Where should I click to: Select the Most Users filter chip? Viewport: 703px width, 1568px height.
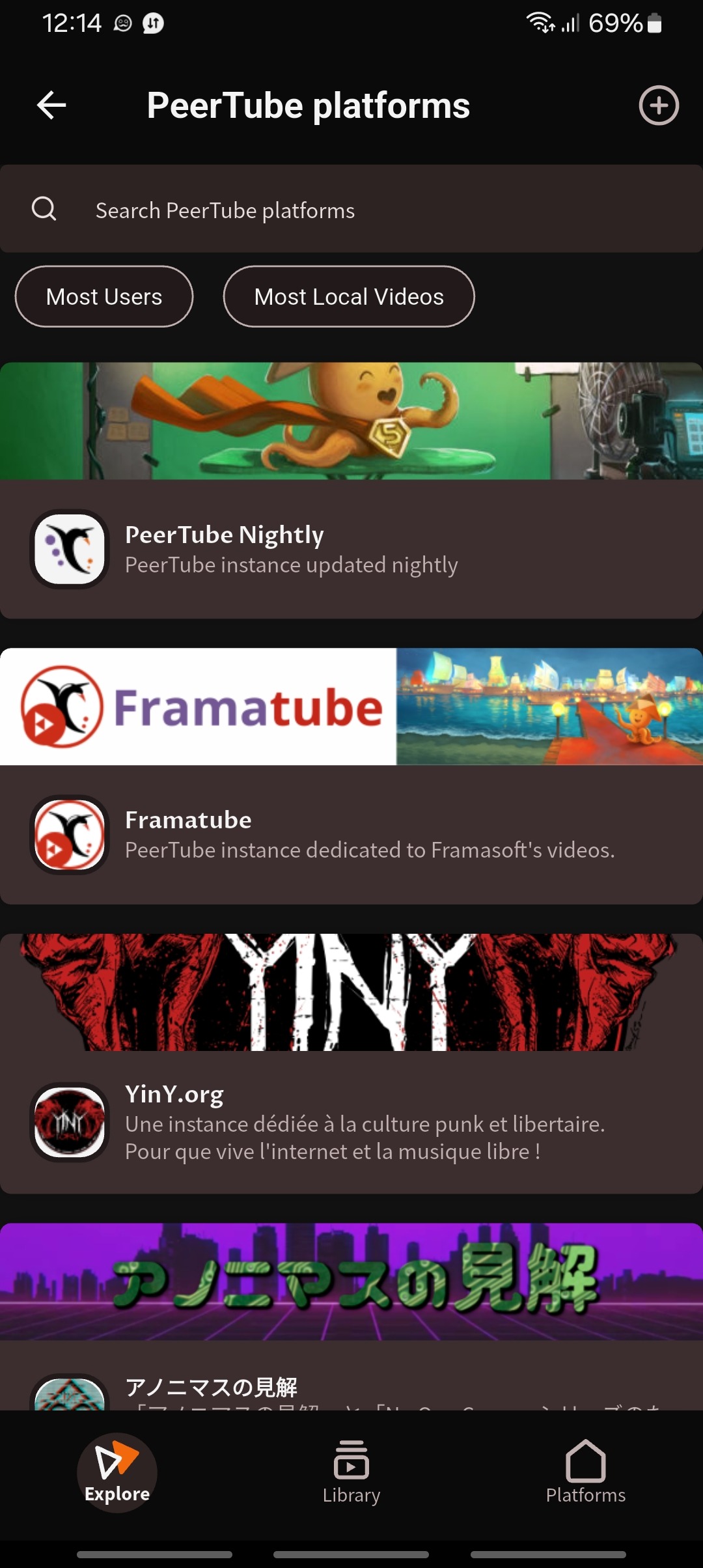point(104,297)
